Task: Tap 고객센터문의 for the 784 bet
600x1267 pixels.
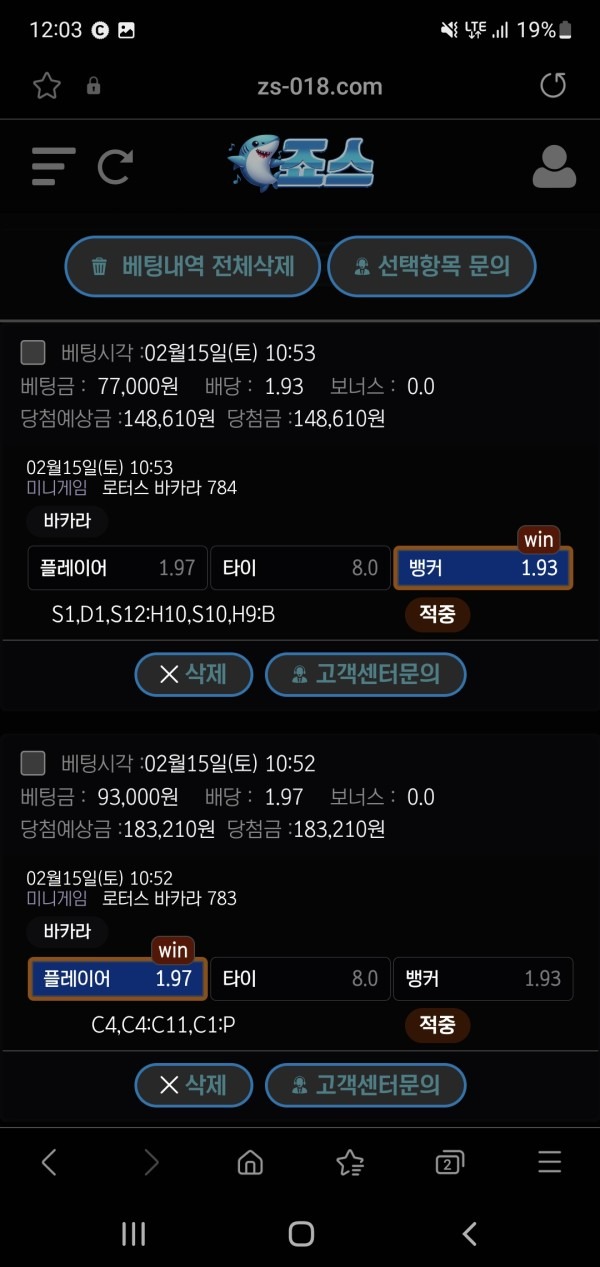Action: point(365,674)
